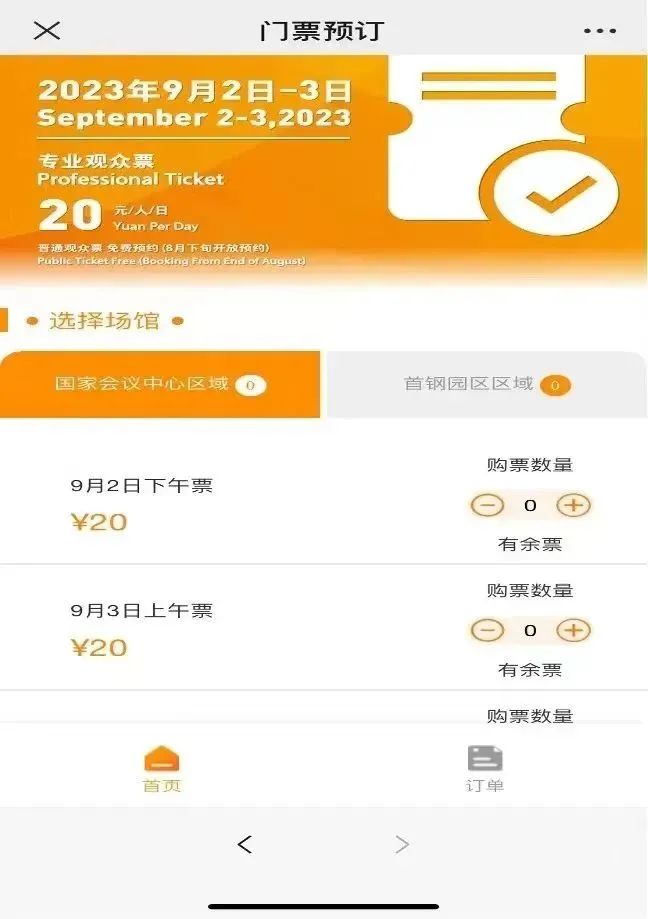Image resolution: width=648 pixels, height=919 pixels.
Task: Decrease quantity for 9月2日下午票
Action: (x=487, y=505)
